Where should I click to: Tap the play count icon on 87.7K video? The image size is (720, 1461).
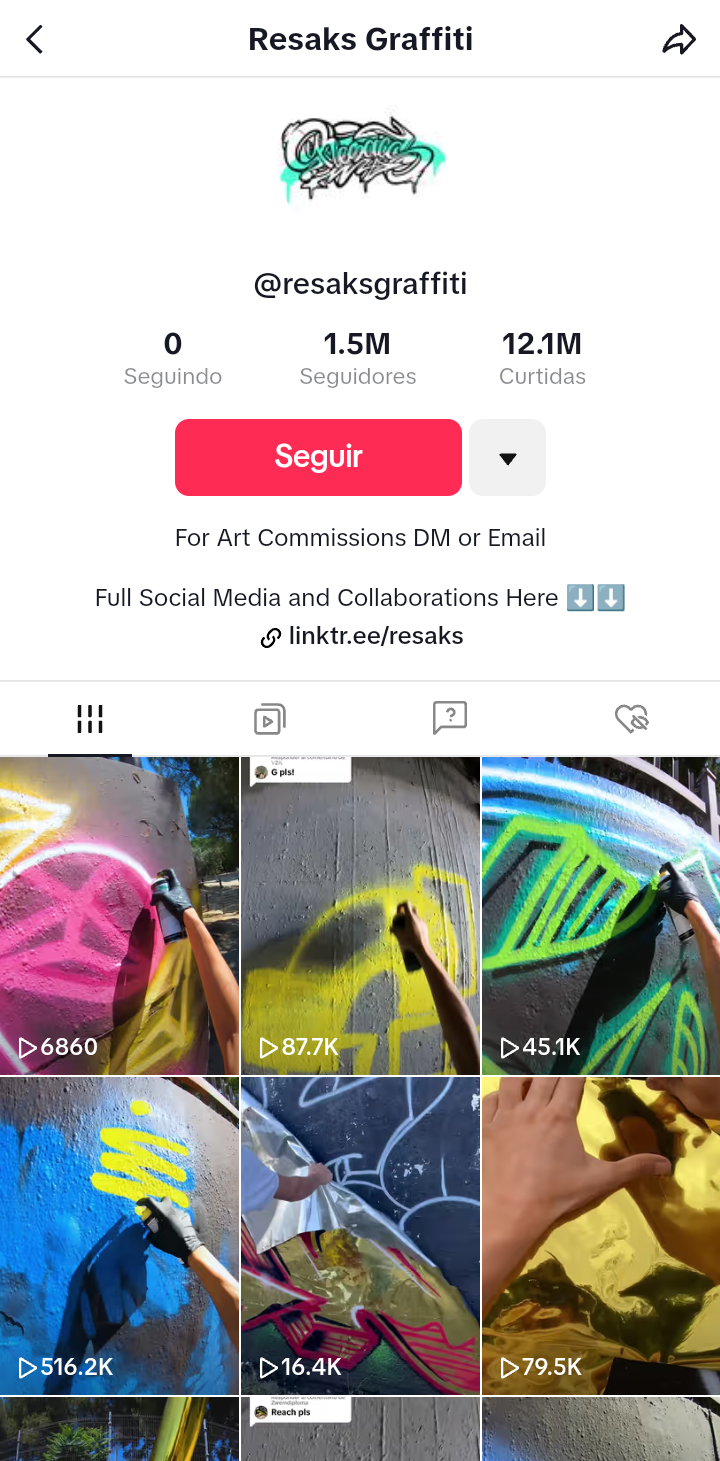266,1048
